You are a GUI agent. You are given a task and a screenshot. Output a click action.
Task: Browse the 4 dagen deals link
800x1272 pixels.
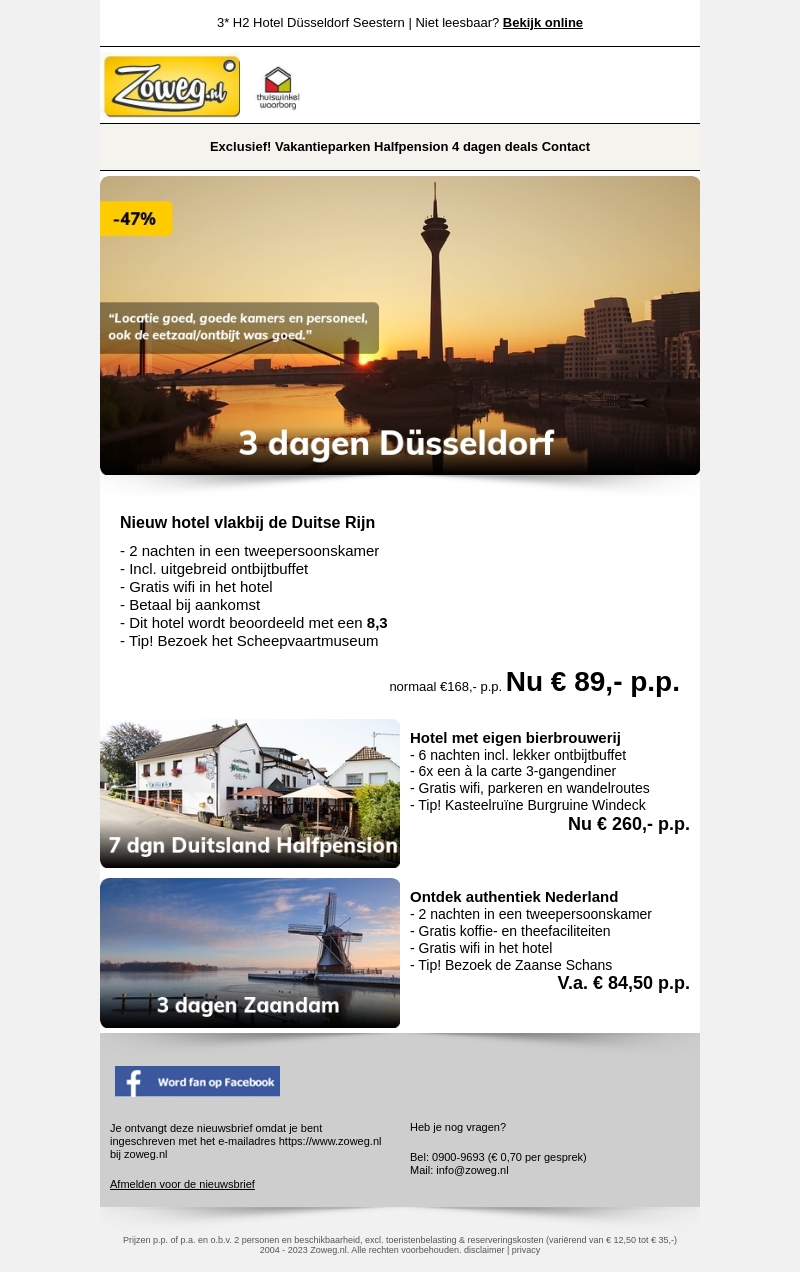494,147
